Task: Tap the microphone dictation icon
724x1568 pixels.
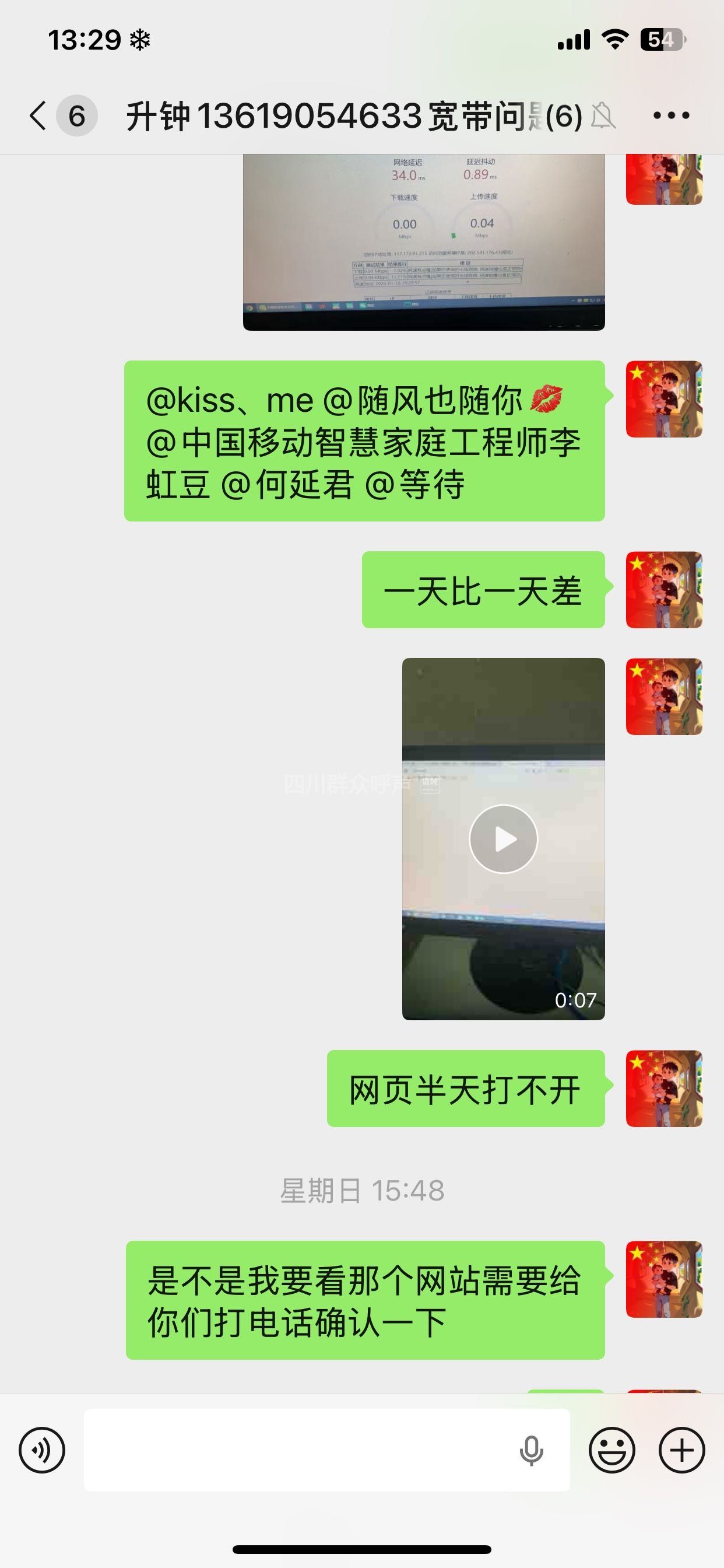Action: (x=530, y=1450)
